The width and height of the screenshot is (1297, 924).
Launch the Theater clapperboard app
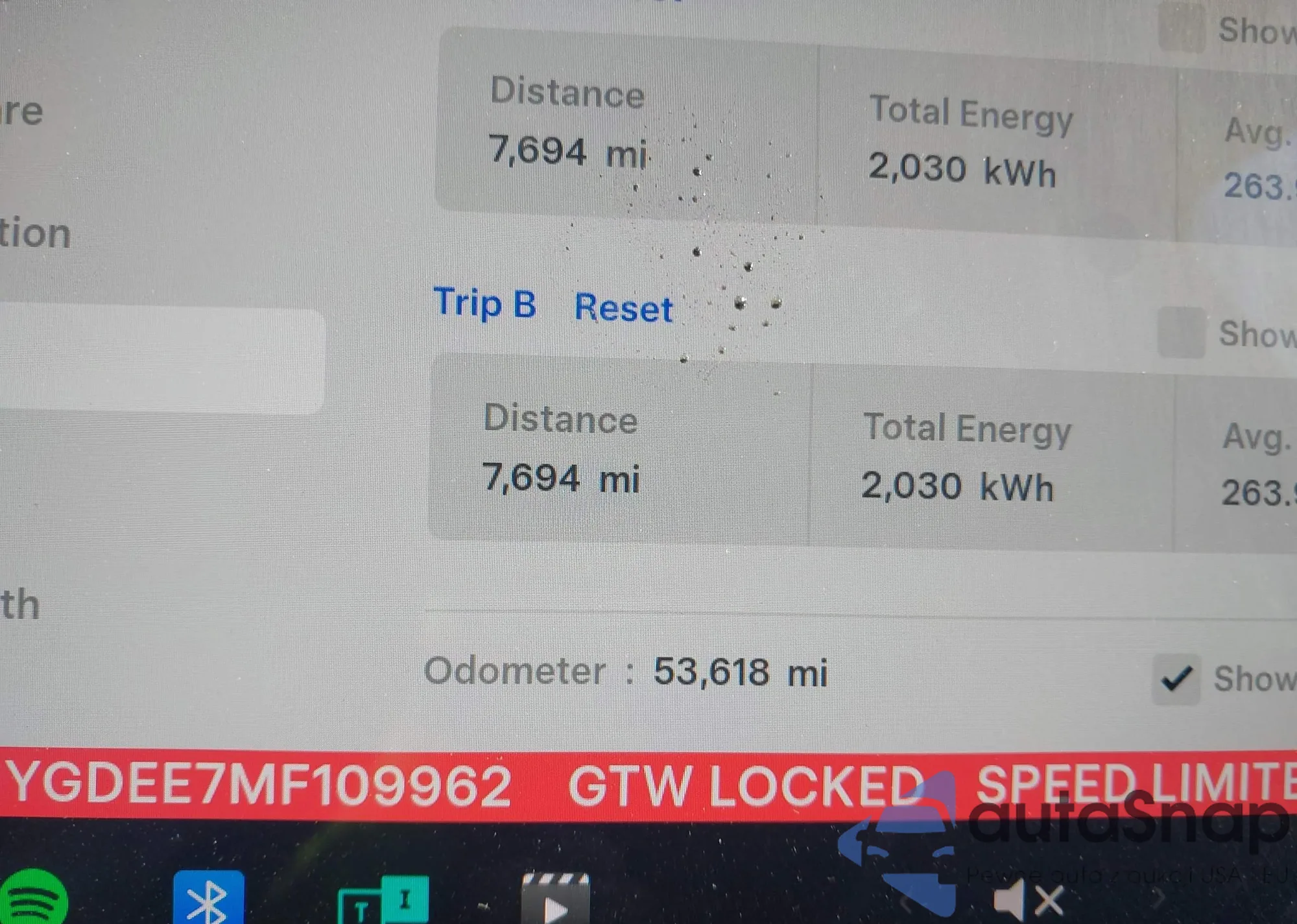556,899
